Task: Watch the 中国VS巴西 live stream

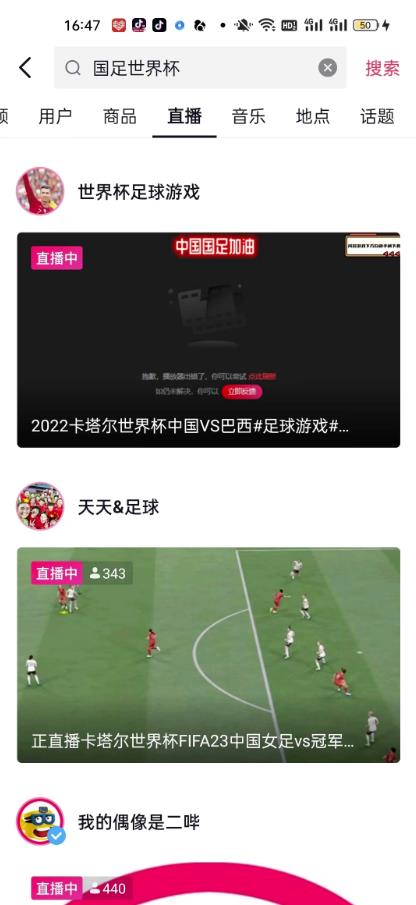Action: pyautogui.click(x=208, y=340)
